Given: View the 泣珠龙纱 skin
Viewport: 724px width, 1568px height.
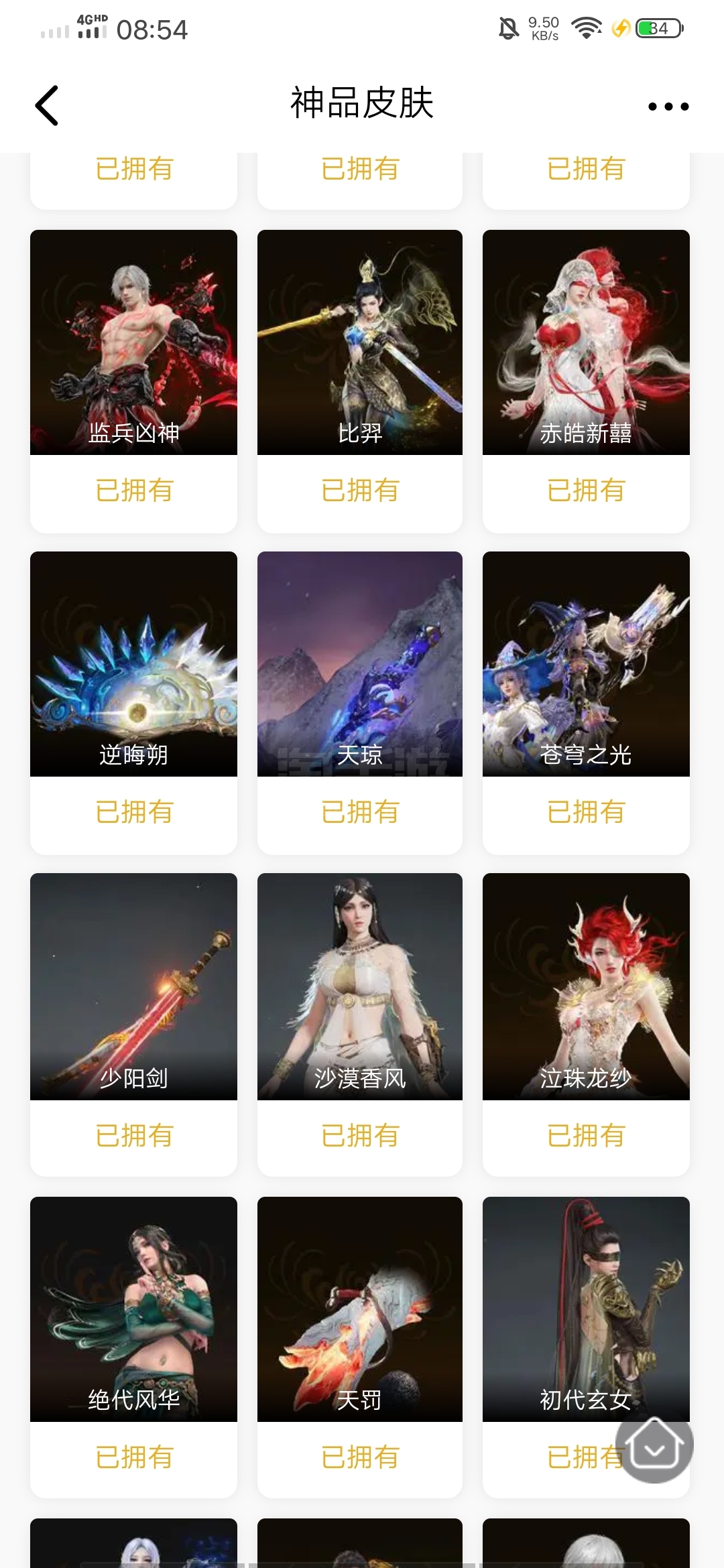Looking at the screenshot, I should [586, 986].
